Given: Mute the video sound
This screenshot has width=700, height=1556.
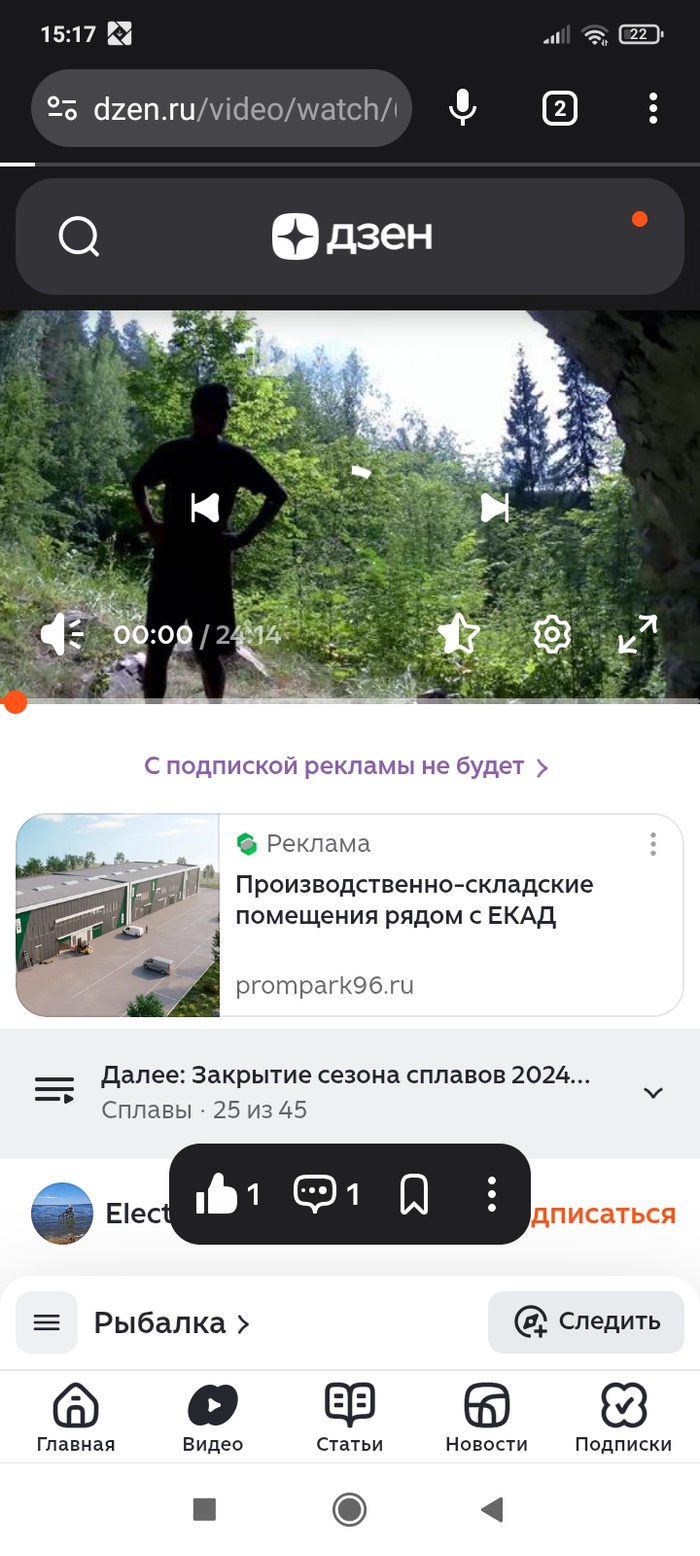Looking at the screenshot, I should tap(62, 634).
